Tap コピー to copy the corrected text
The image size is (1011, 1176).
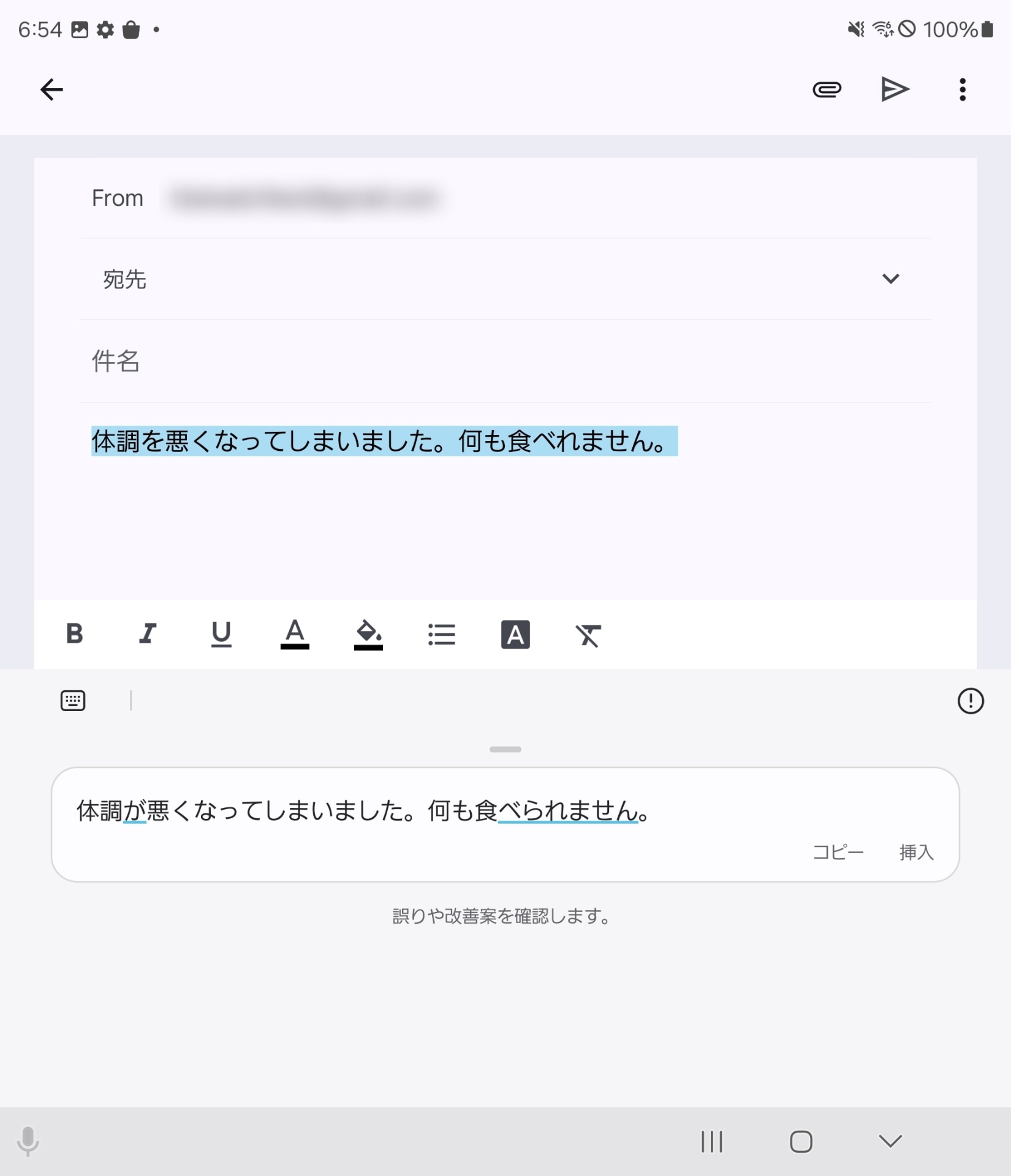[x=838, y=852]
